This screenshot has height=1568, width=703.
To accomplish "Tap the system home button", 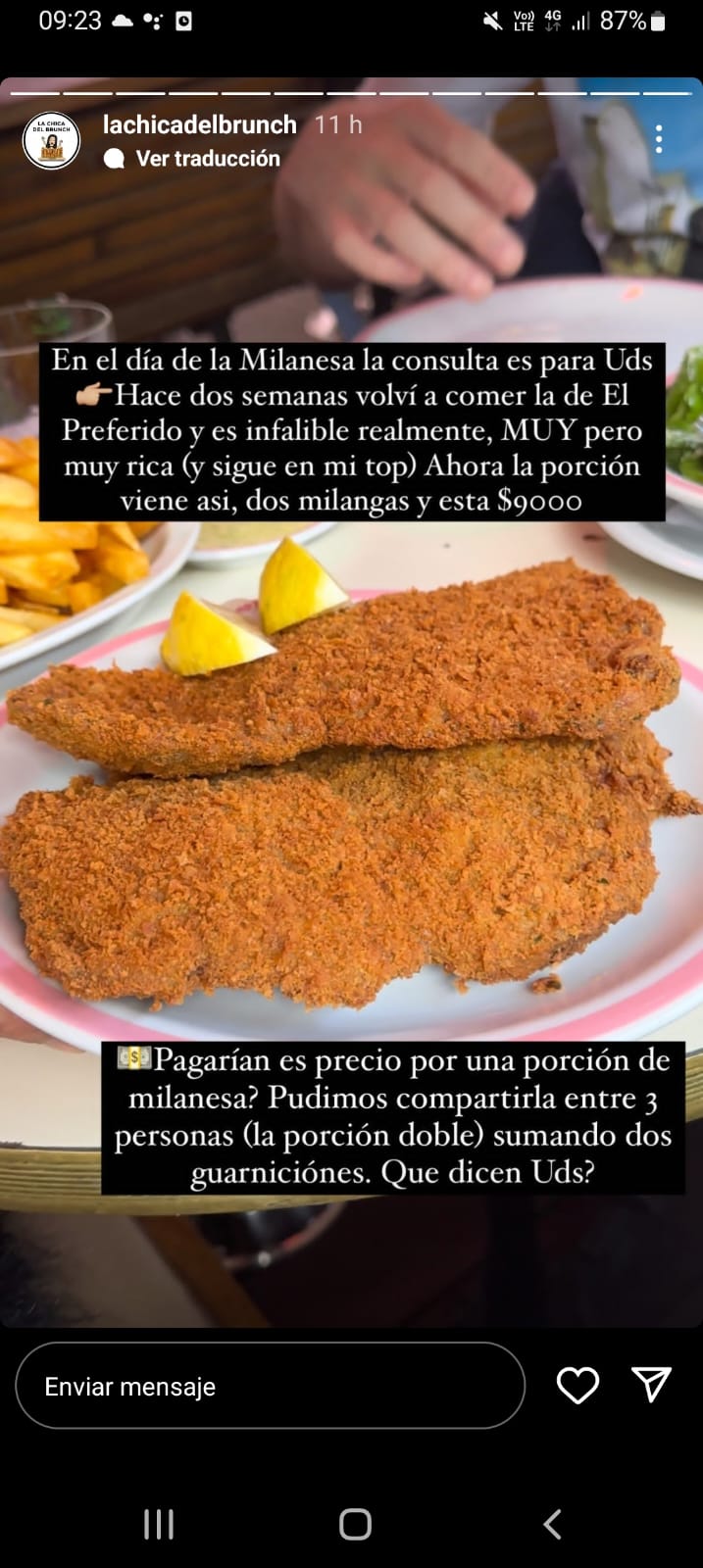I will pyautogui.click(x=355, y=1524).
